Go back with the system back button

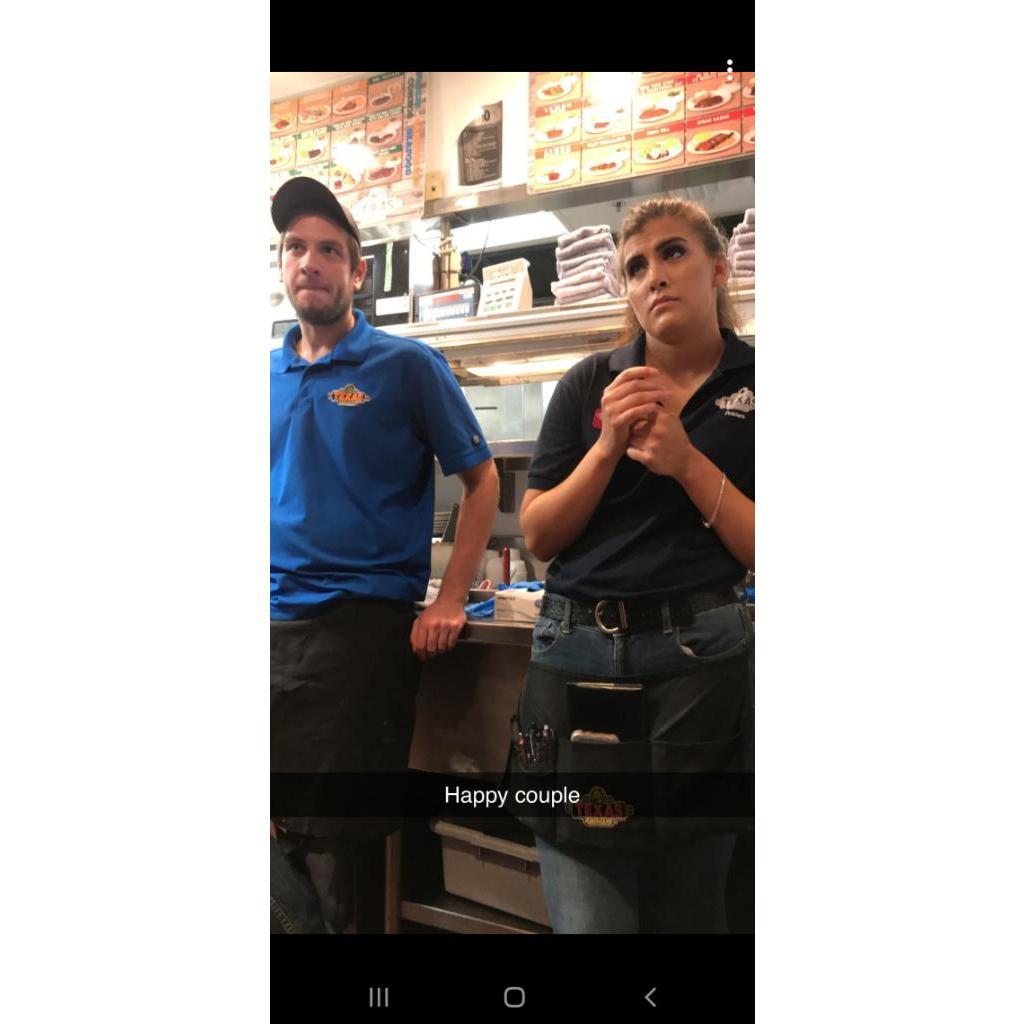[650, 997]
